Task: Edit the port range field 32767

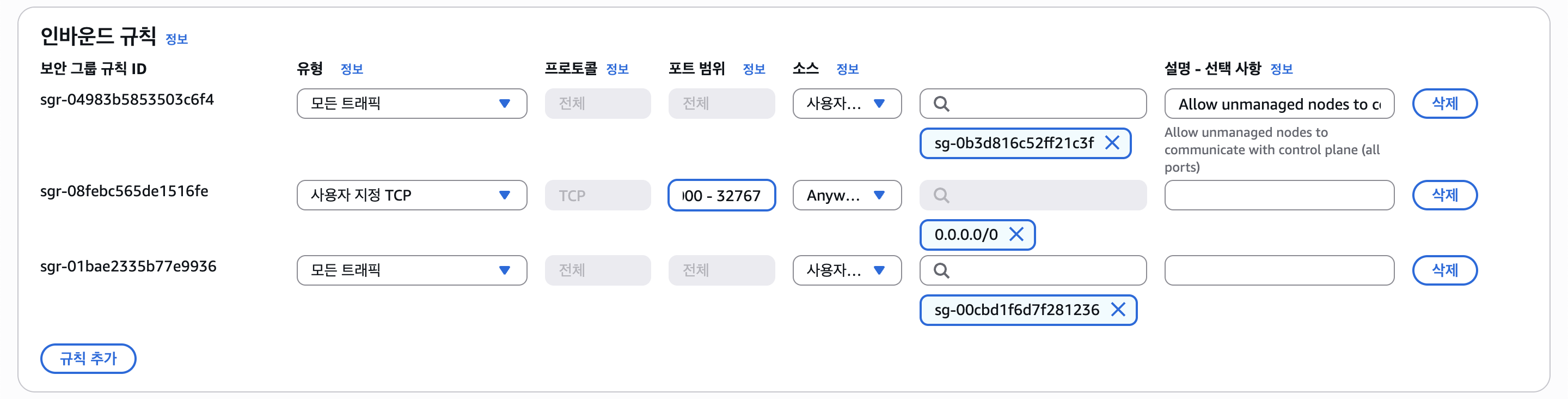Action: click(721, 196)
